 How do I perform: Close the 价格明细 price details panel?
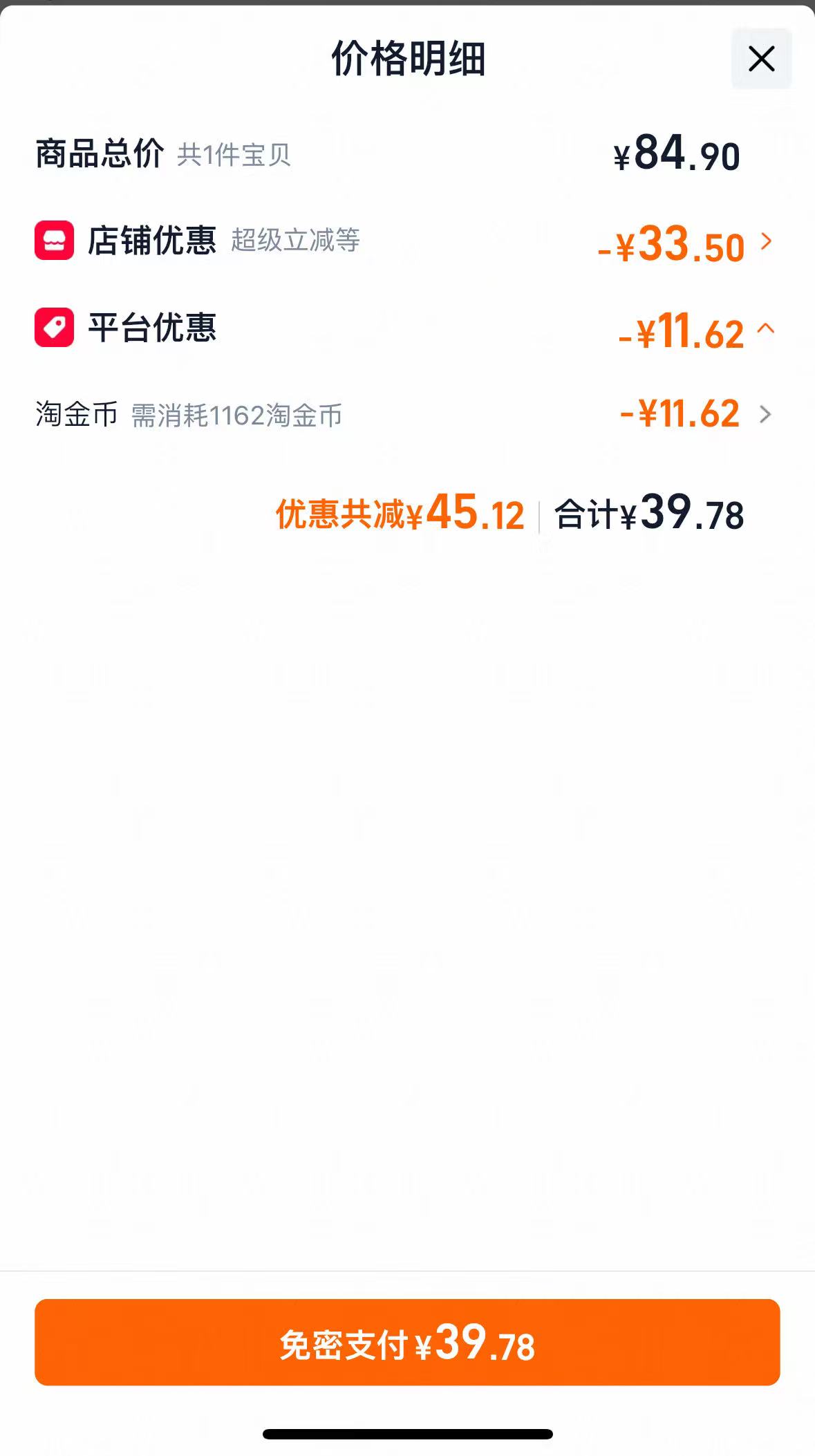761,59
